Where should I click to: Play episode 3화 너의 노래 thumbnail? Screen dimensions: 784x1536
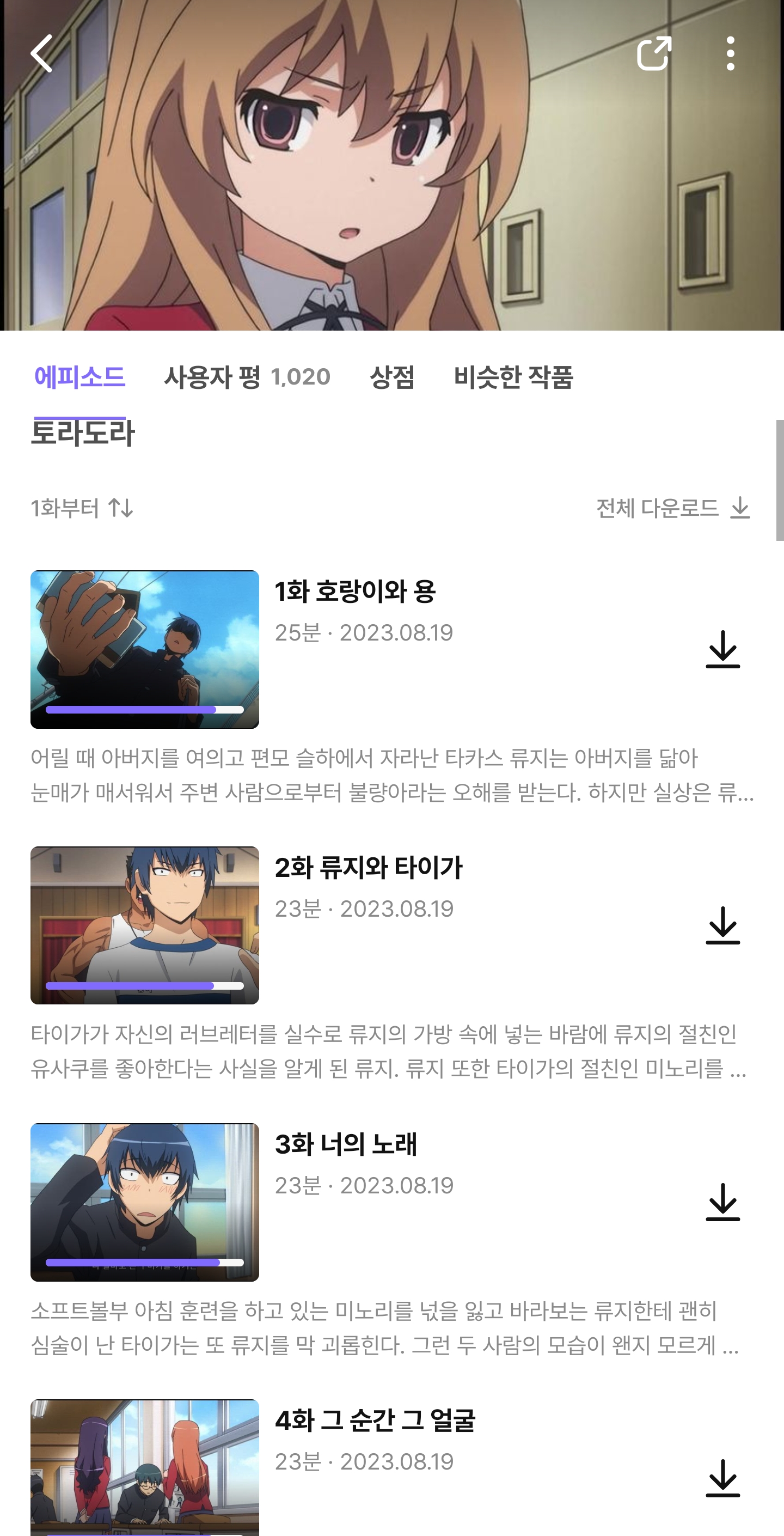(x=145, y=1202)
